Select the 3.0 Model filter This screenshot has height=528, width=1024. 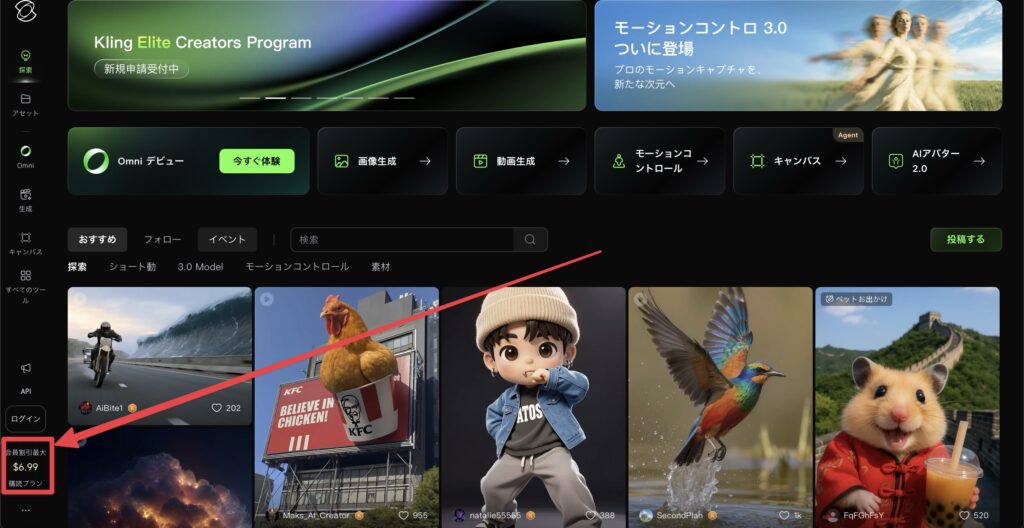tap(200, 267)
